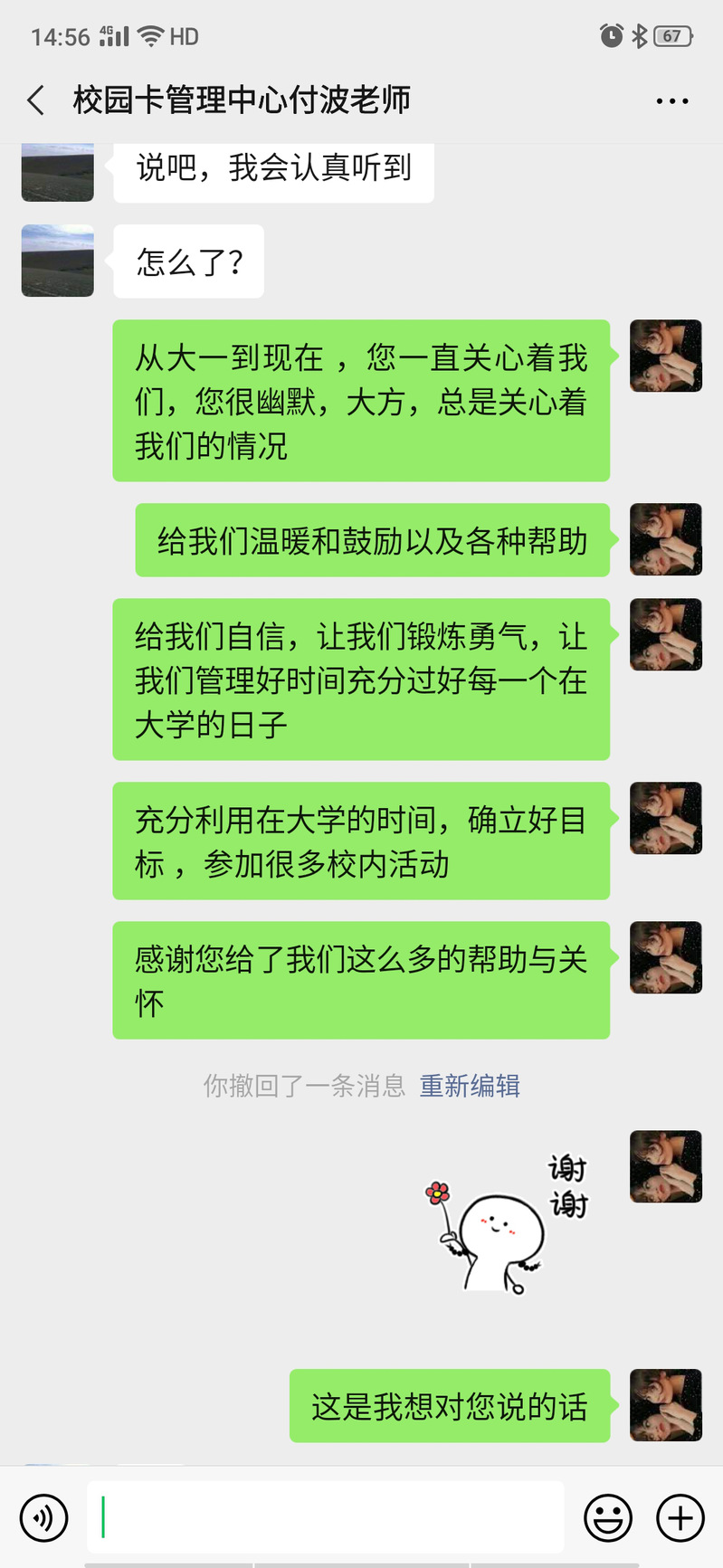Open the emoji sticker panel
723x1568 pixels.
click(x=608, y=1517)
